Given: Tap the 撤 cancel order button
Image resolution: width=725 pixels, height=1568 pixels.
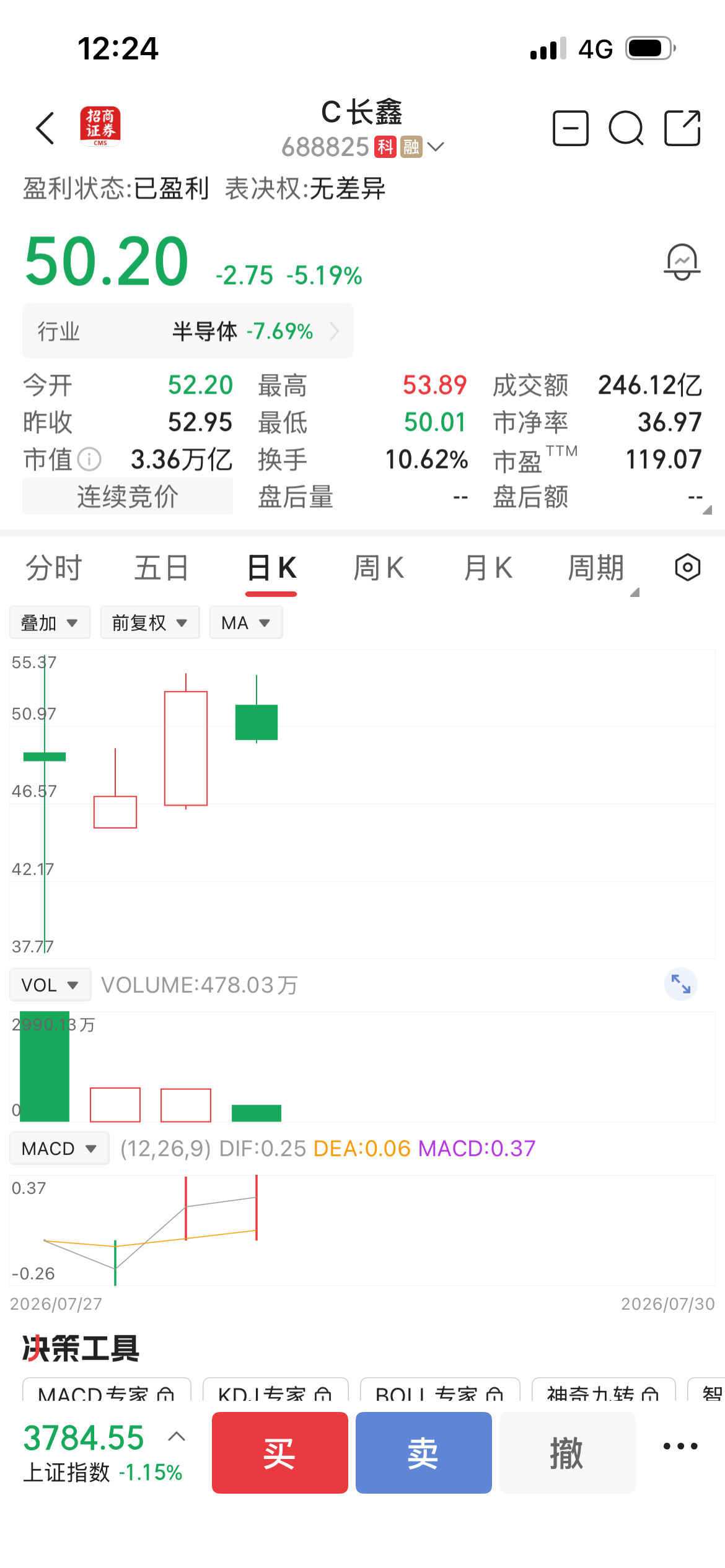Looking at the screenshot, I should [x=568, y=1453].
